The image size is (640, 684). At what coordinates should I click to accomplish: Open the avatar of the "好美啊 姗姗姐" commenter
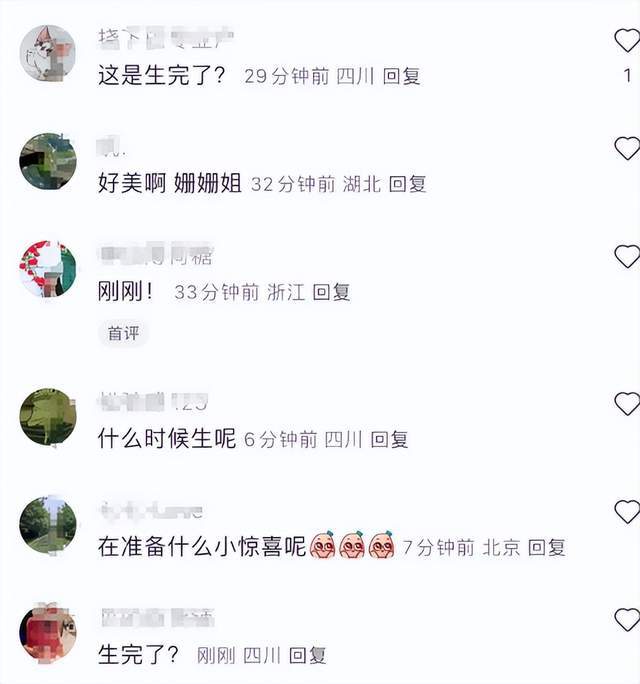tap(48, 160)
